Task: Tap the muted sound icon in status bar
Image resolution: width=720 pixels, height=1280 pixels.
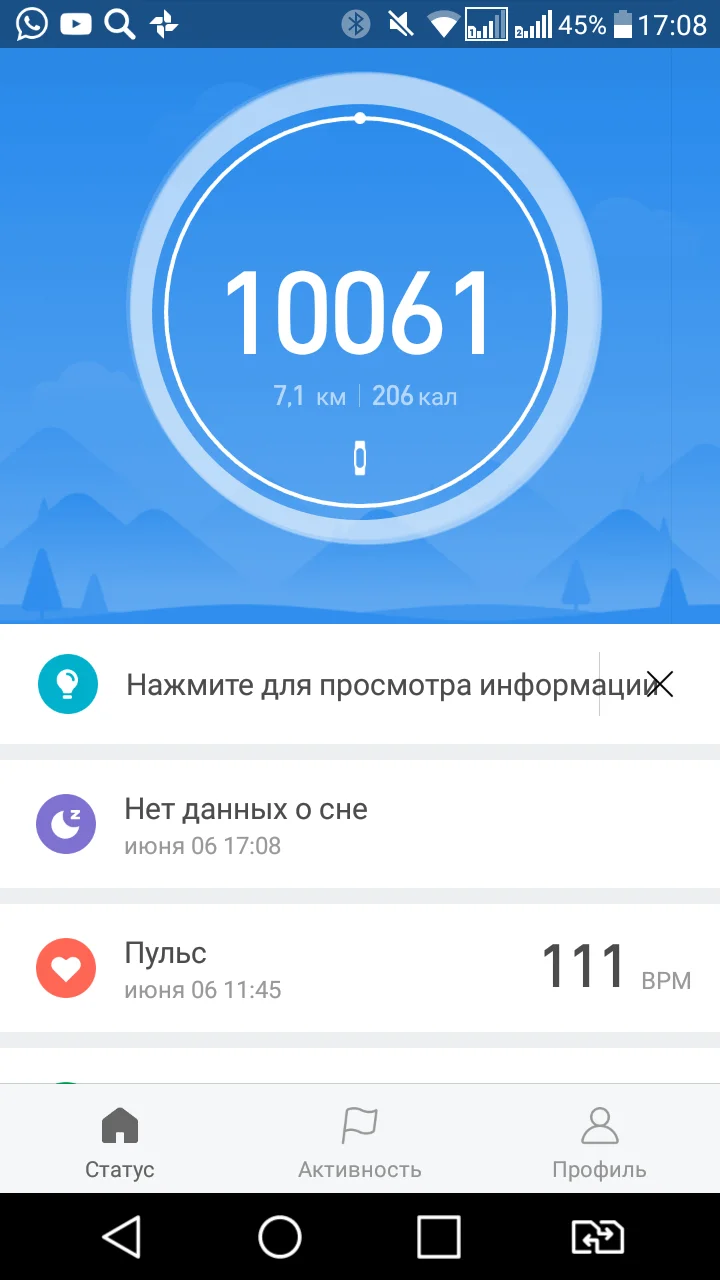Action: (398, 24)
